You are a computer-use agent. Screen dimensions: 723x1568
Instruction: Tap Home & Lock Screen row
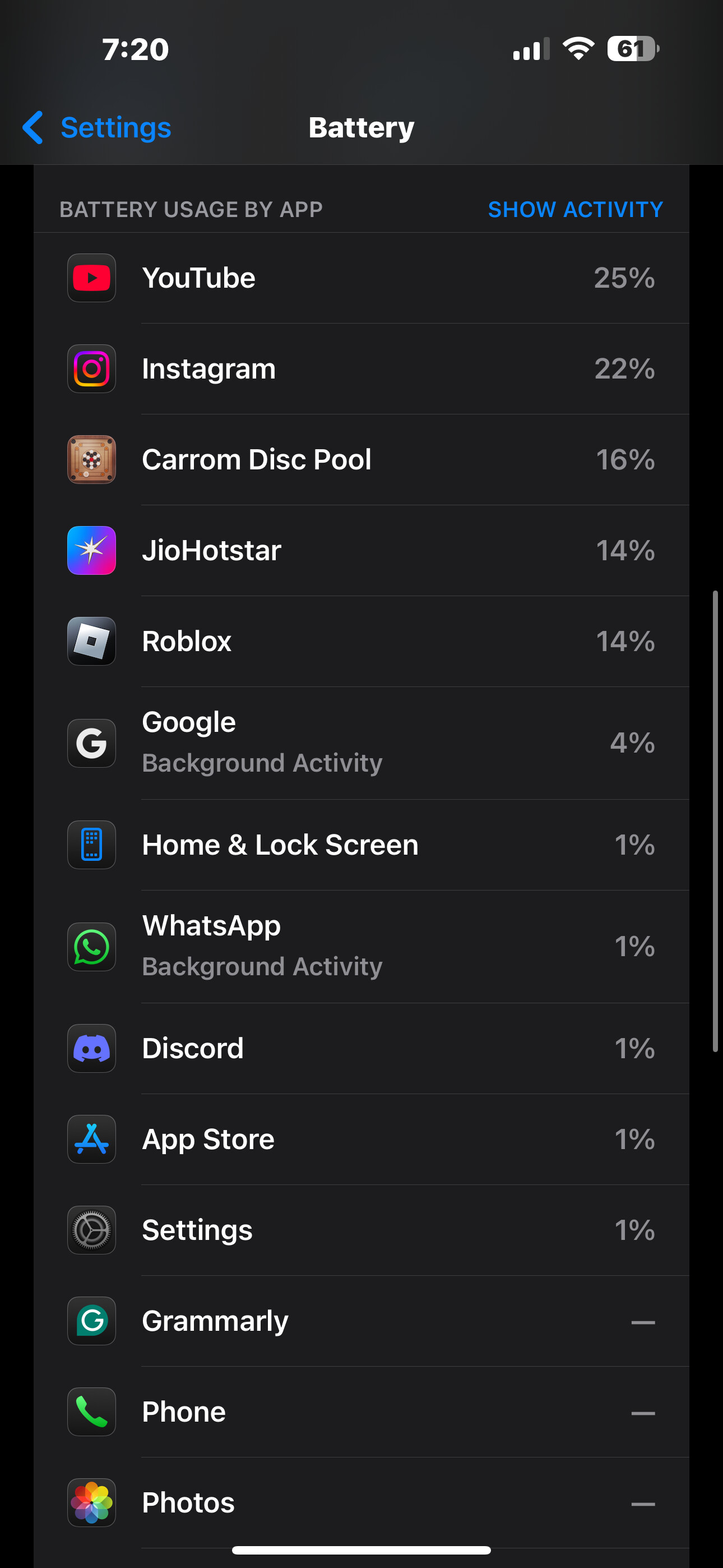pos(361,845)
